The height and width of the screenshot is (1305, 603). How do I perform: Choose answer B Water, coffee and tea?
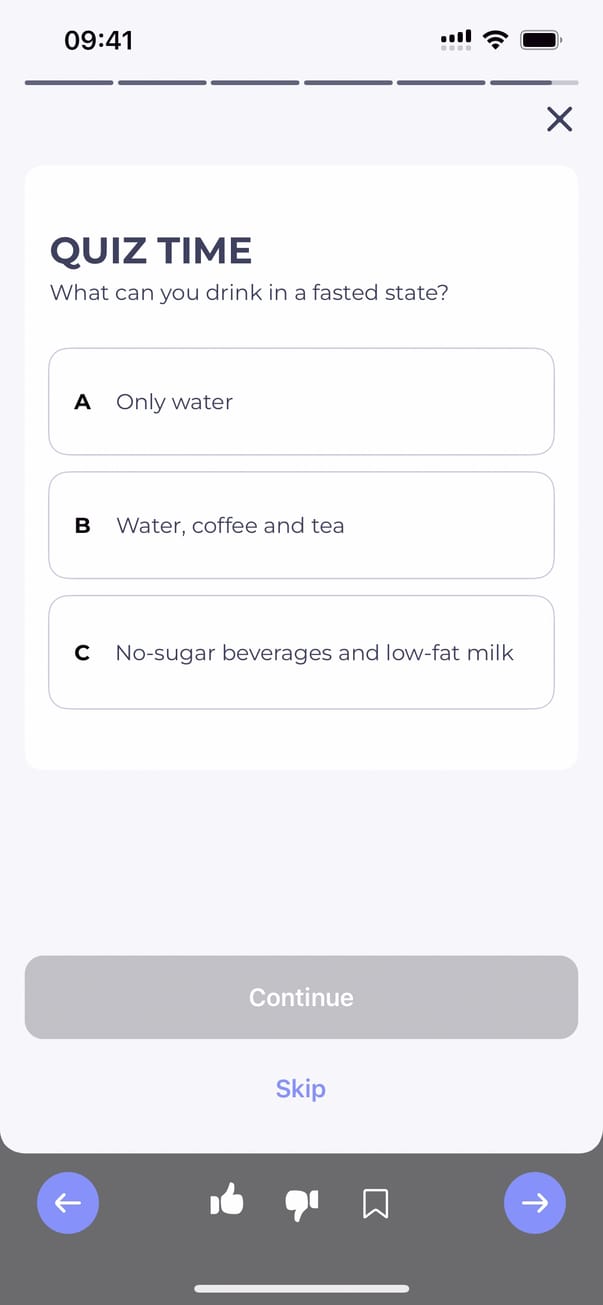coord(301,525)
